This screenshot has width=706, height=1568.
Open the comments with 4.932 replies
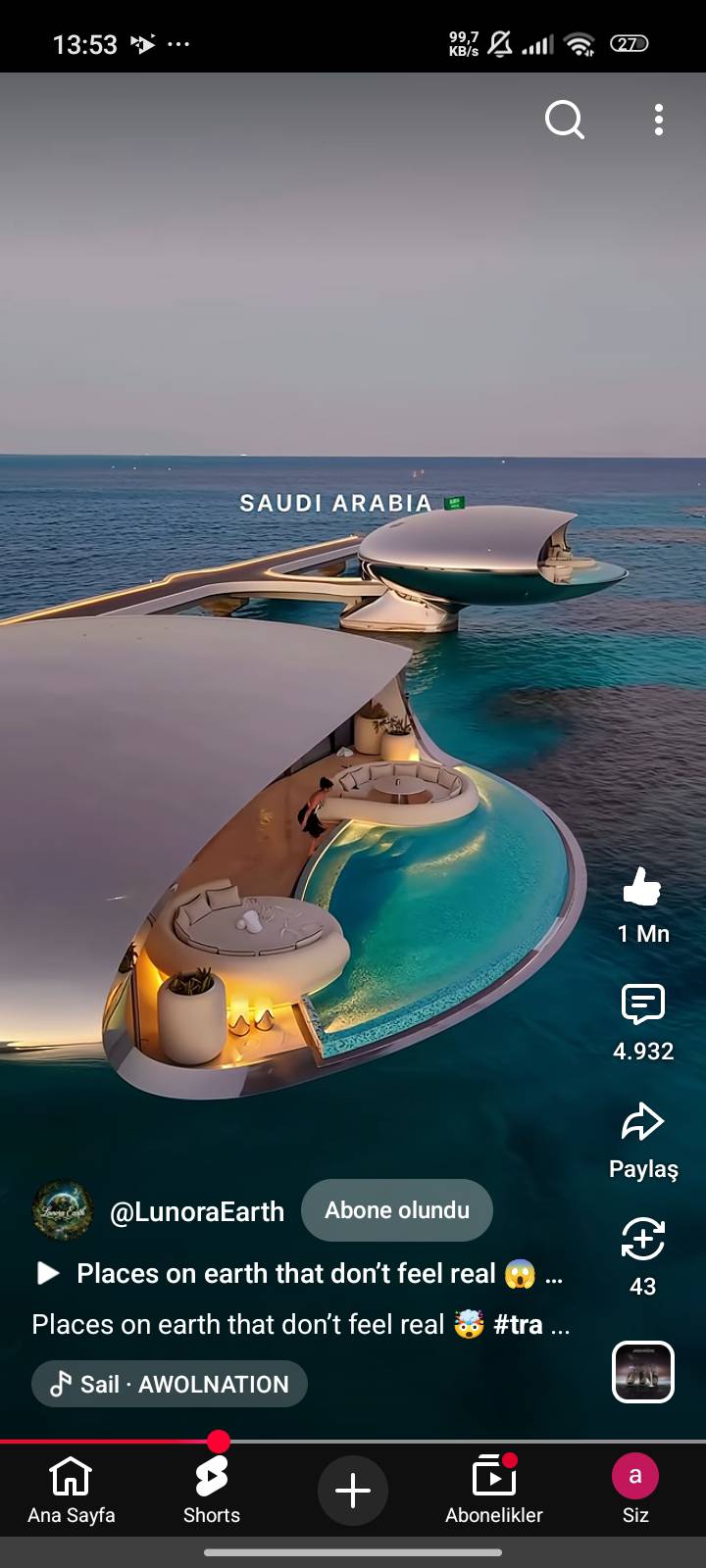[643, 1004]
